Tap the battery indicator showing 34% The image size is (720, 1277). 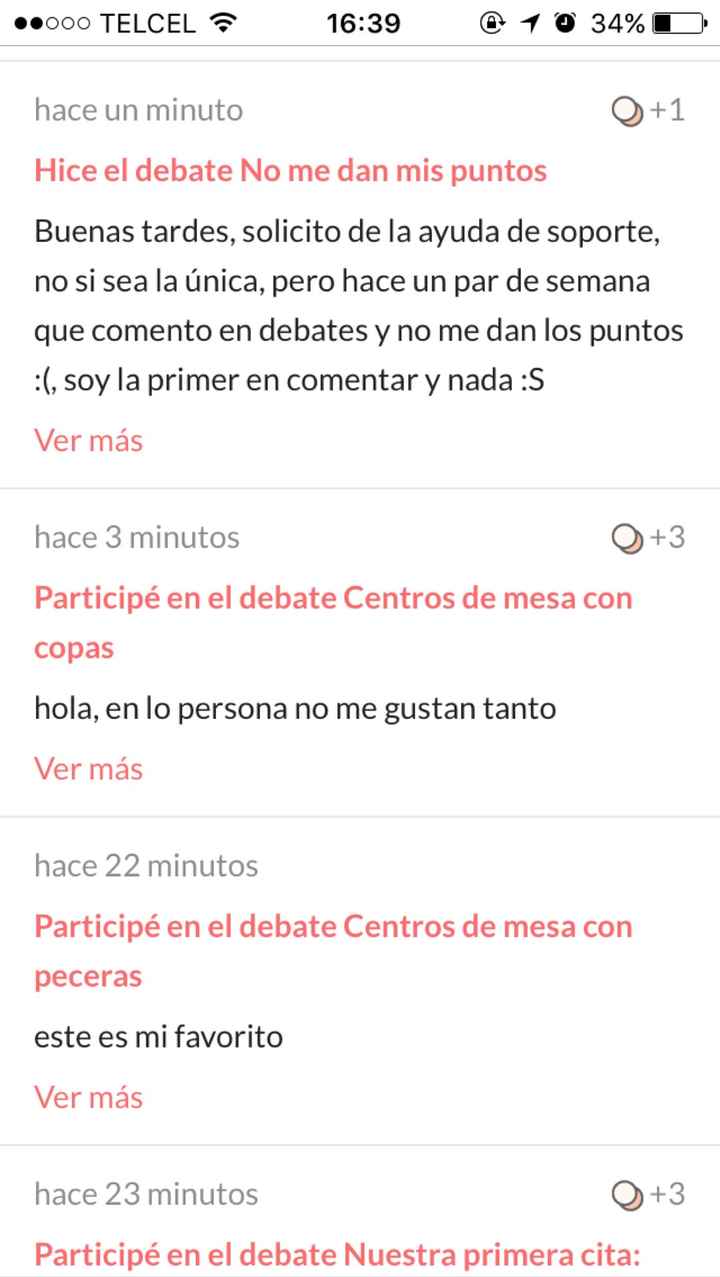676,22
